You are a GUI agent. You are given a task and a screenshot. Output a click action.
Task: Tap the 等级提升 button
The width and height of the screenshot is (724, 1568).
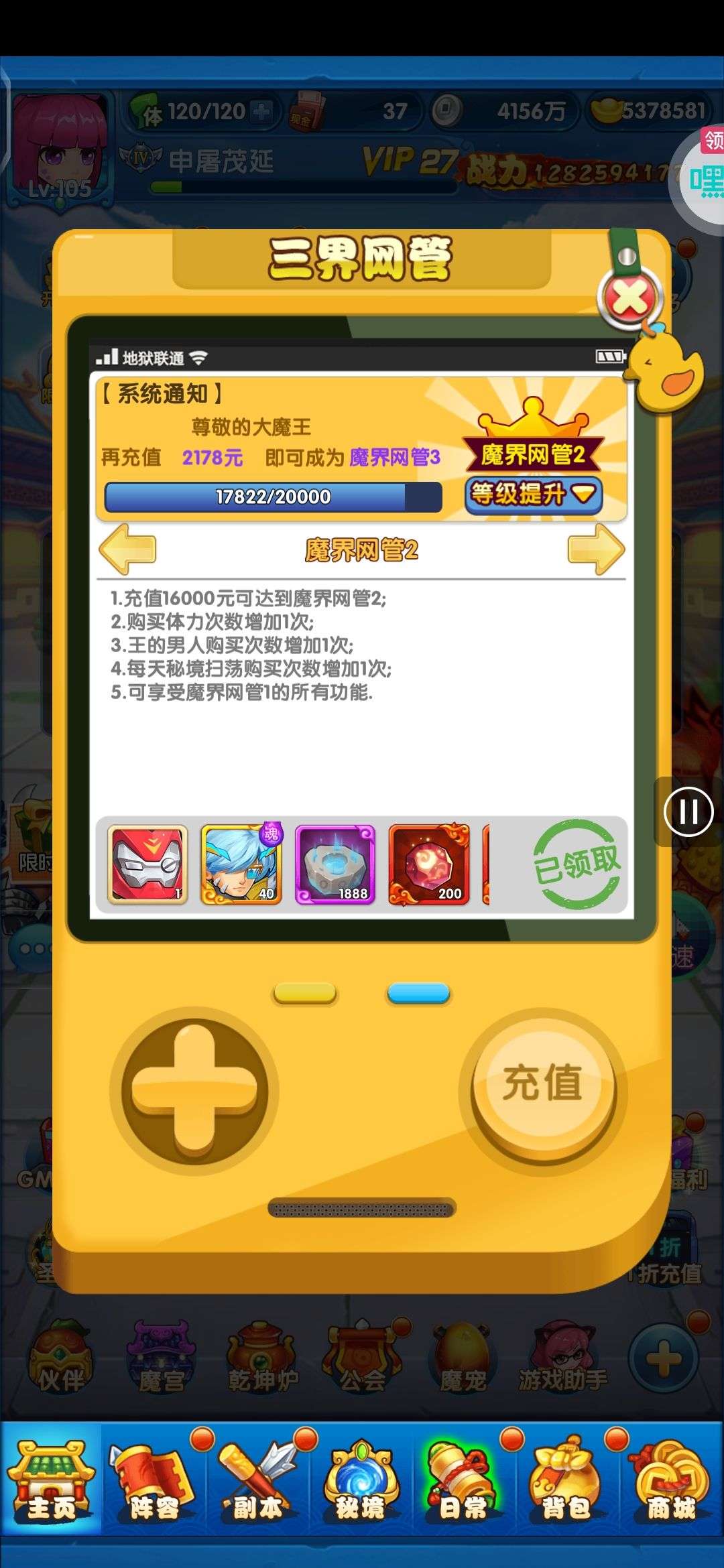(534, 495)
